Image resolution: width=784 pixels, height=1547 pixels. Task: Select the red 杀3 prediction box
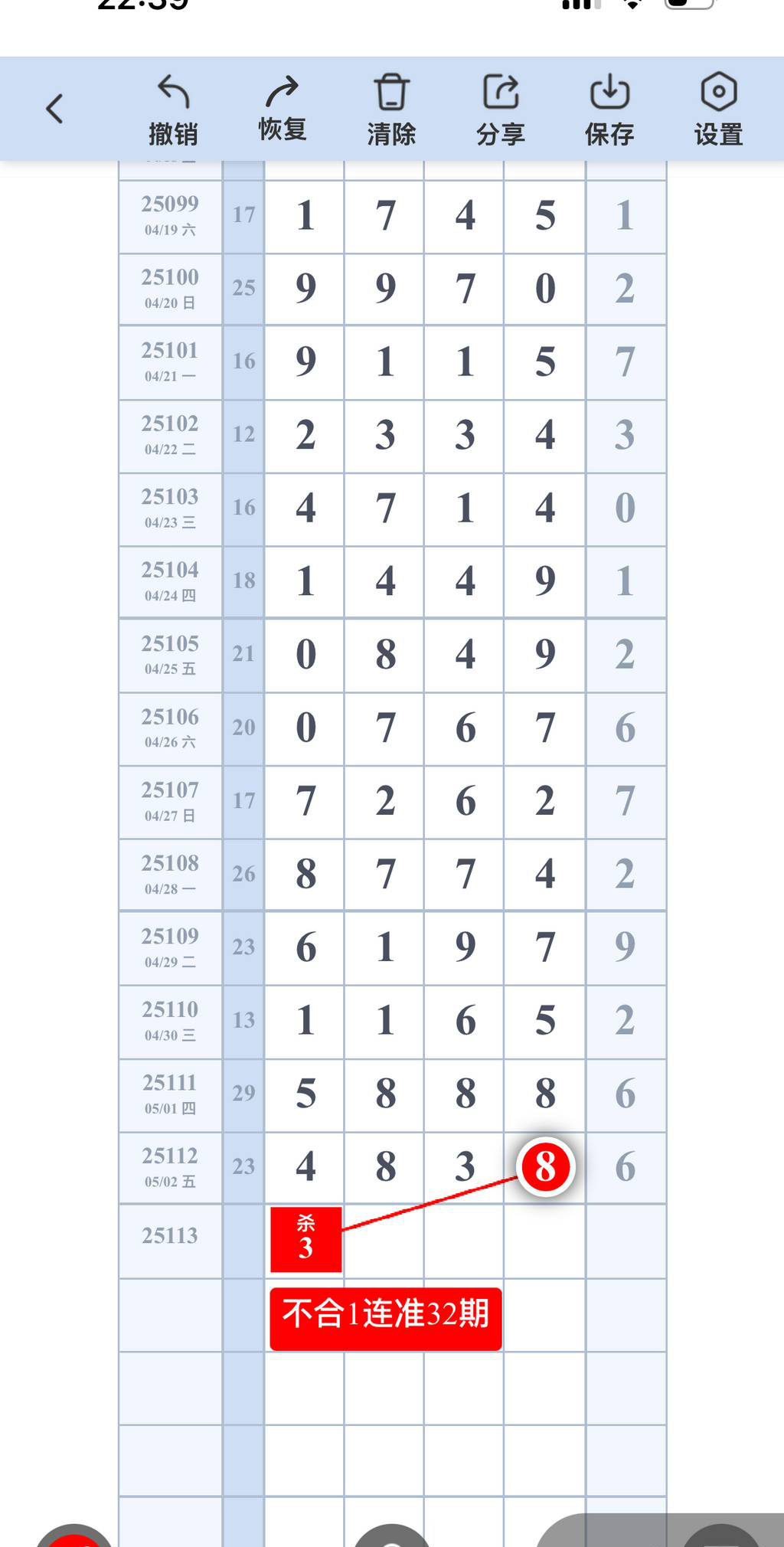(x=305, y=1238)
